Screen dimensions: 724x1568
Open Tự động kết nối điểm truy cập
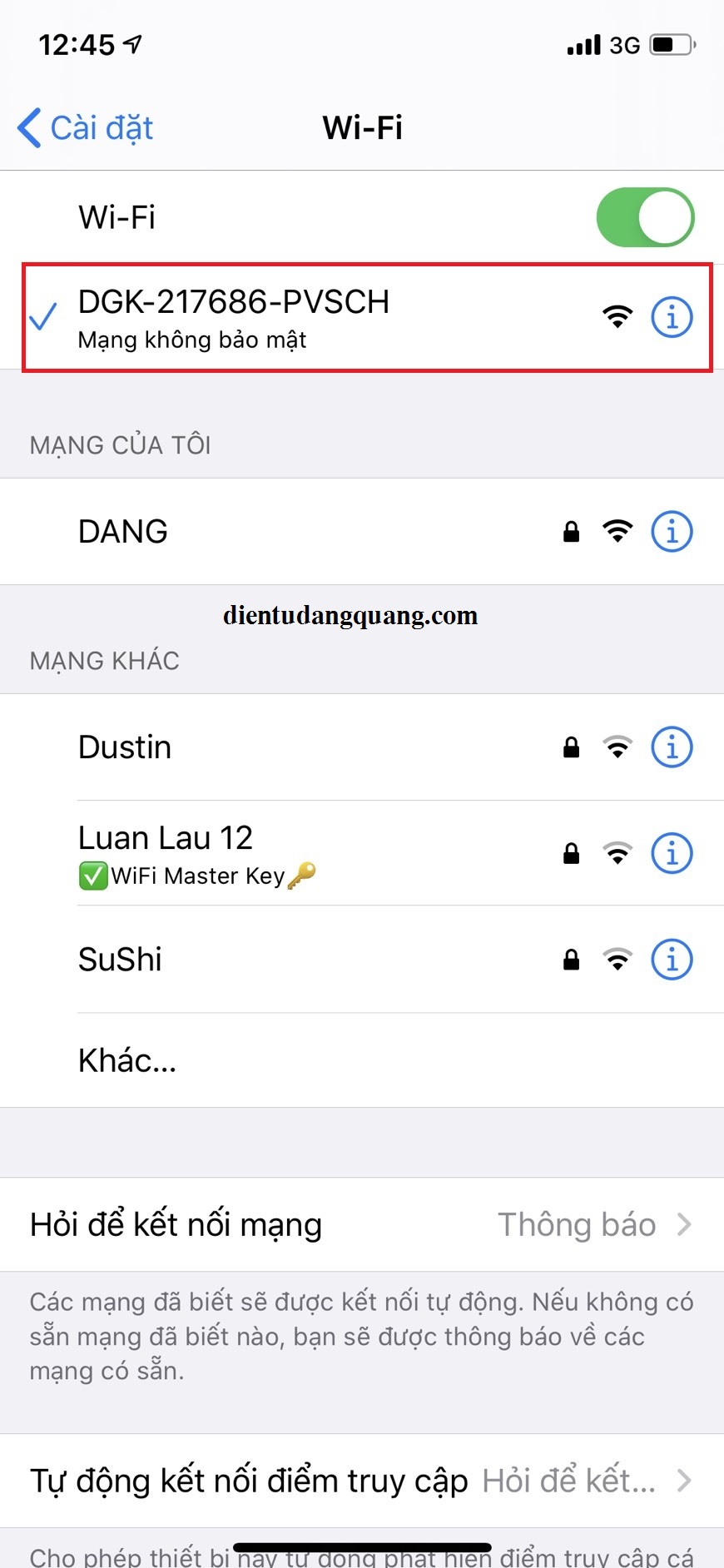click(361, 1481)
